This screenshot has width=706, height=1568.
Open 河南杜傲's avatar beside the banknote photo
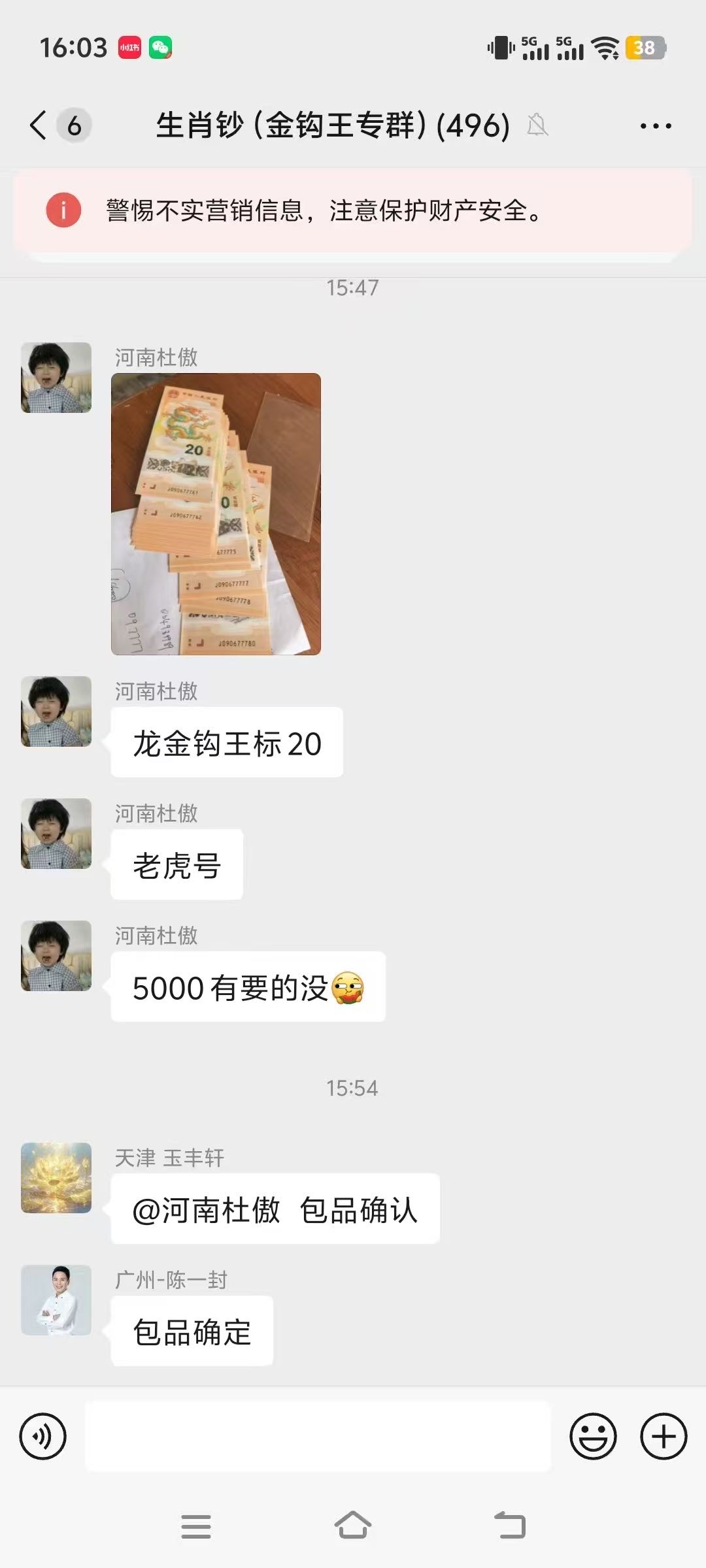[x=56, y=378]
